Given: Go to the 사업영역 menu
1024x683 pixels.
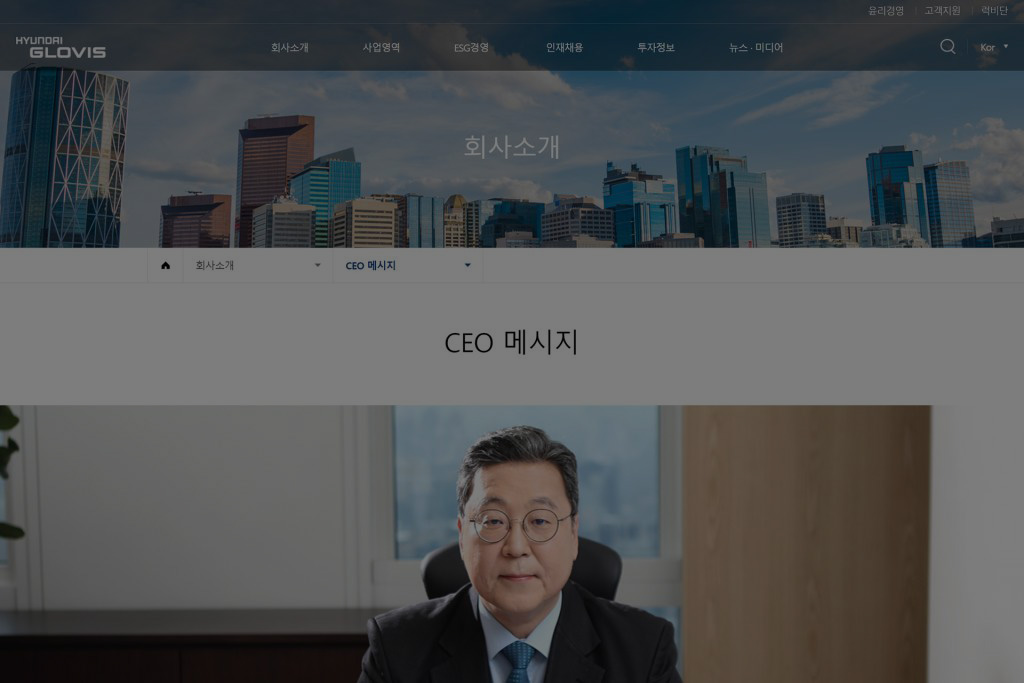Looking at the screenshot, I should point(381,47).
